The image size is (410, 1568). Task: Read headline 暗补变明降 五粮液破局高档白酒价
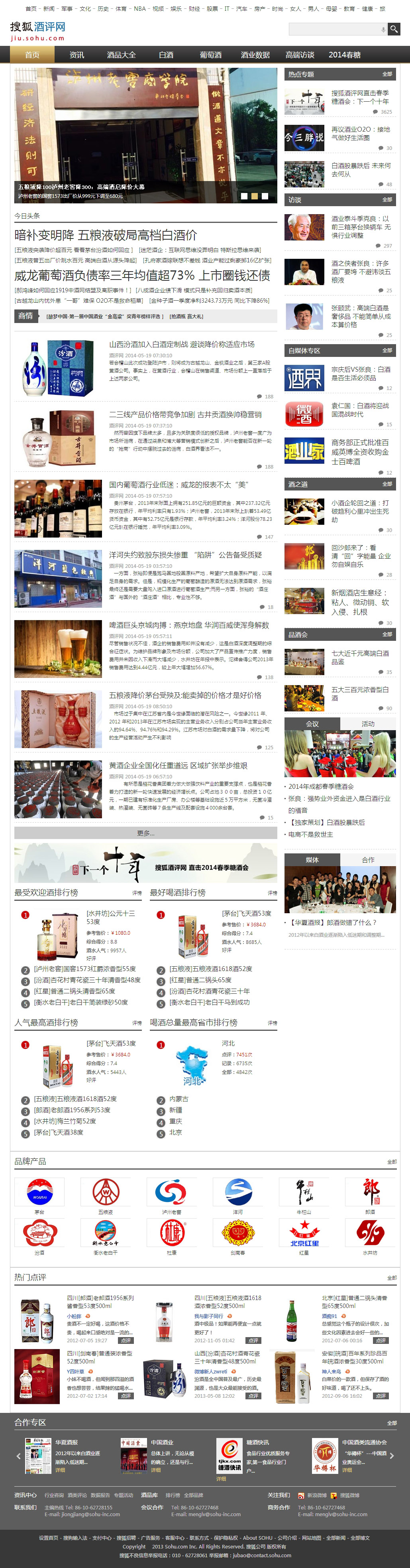pyautogui.click(x=106, y=236)
